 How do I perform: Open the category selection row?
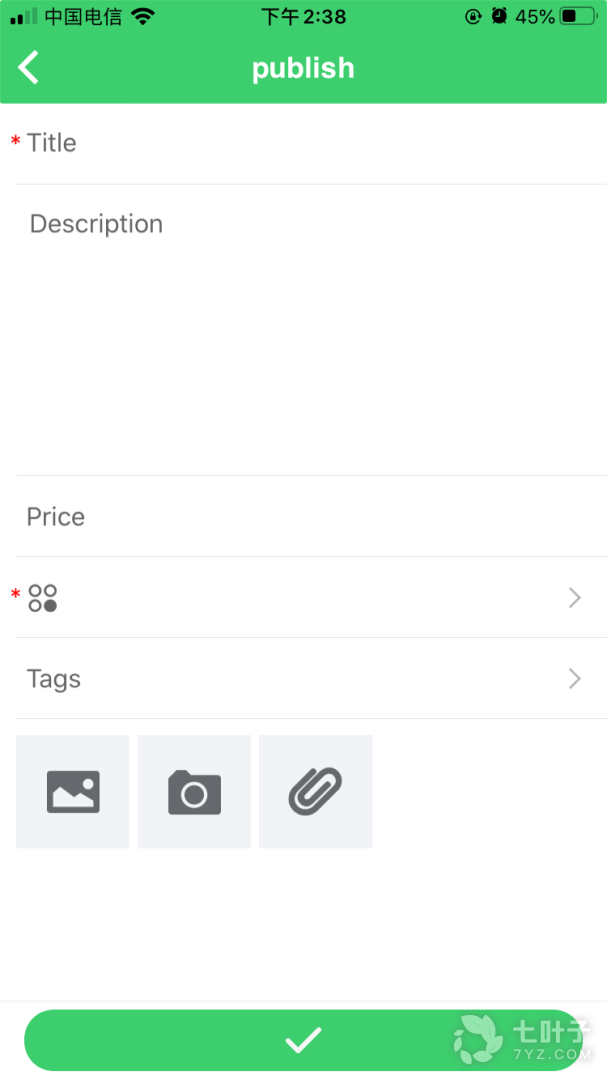310,598
